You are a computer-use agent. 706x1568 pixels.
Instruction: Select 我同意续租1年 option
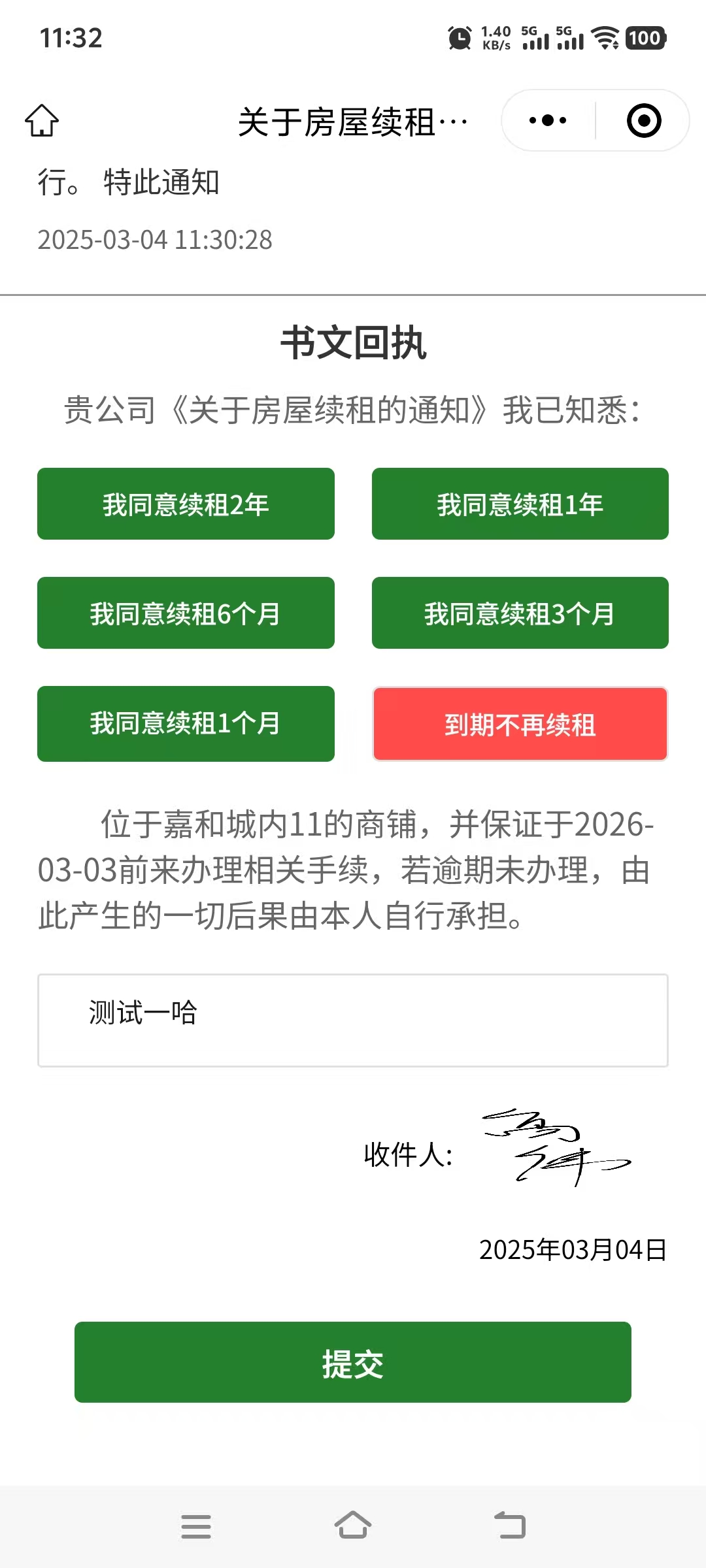[520, 503]
